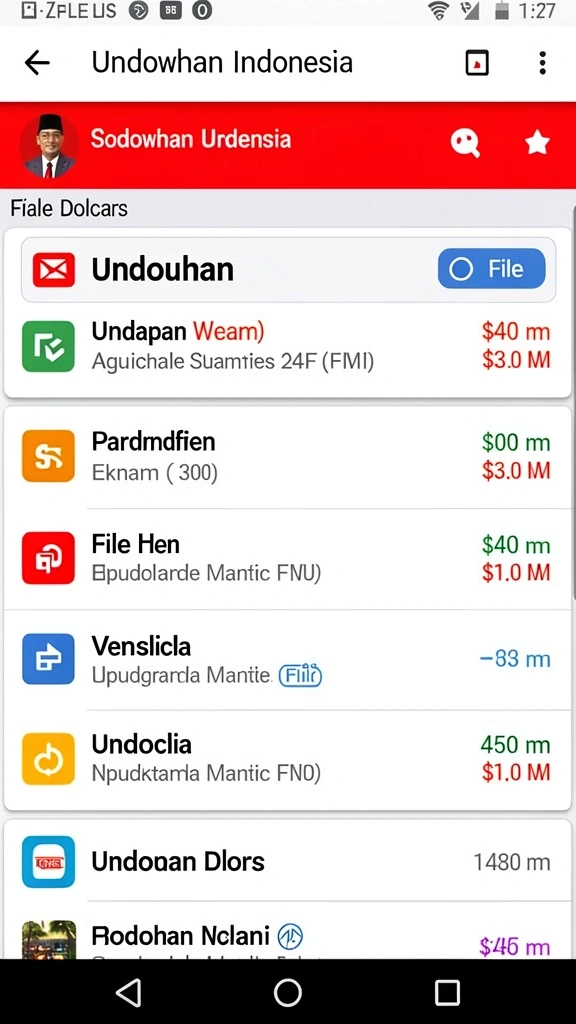This screenshot has height=1024, width=576.
Task: Open the Undouhan header row
Action: 288,269
